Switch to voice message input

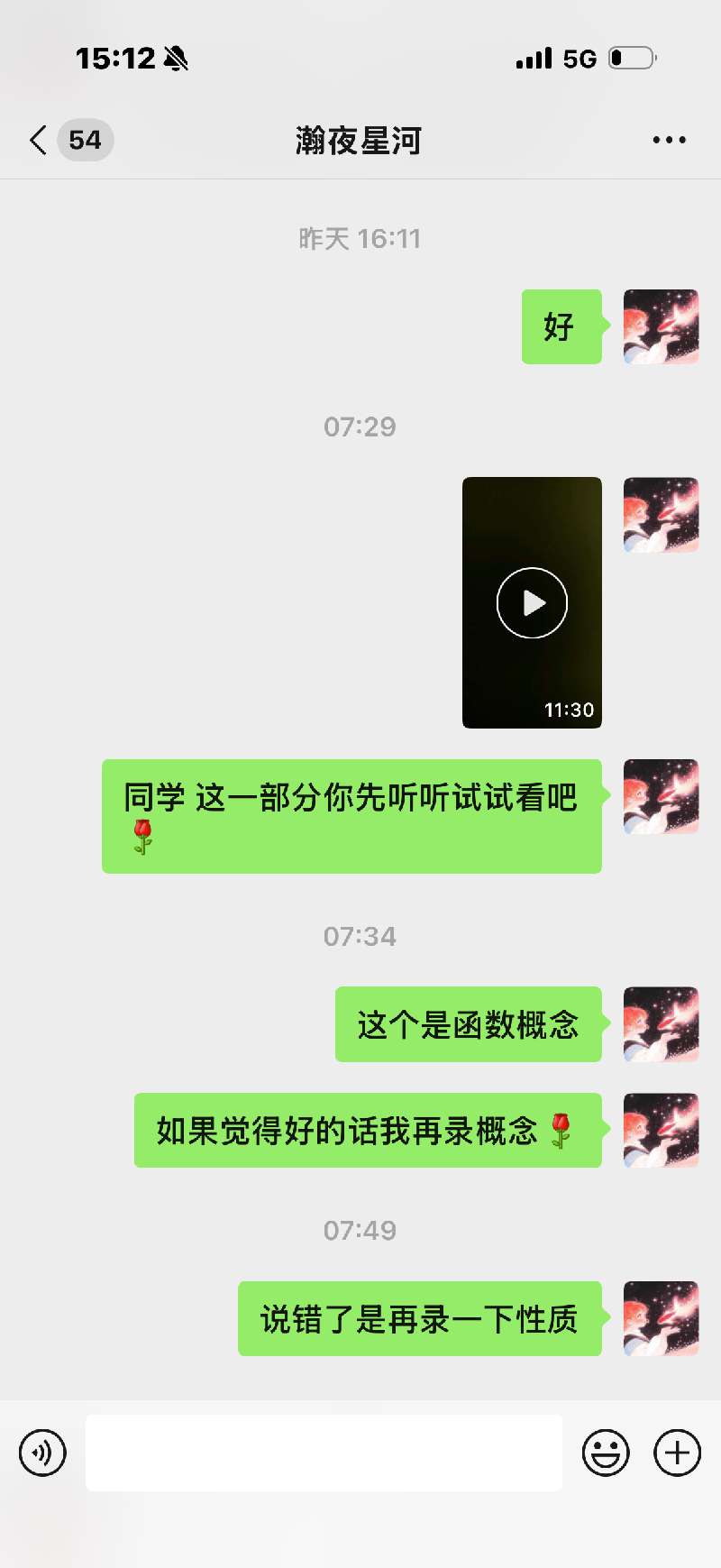(42, 1453)
